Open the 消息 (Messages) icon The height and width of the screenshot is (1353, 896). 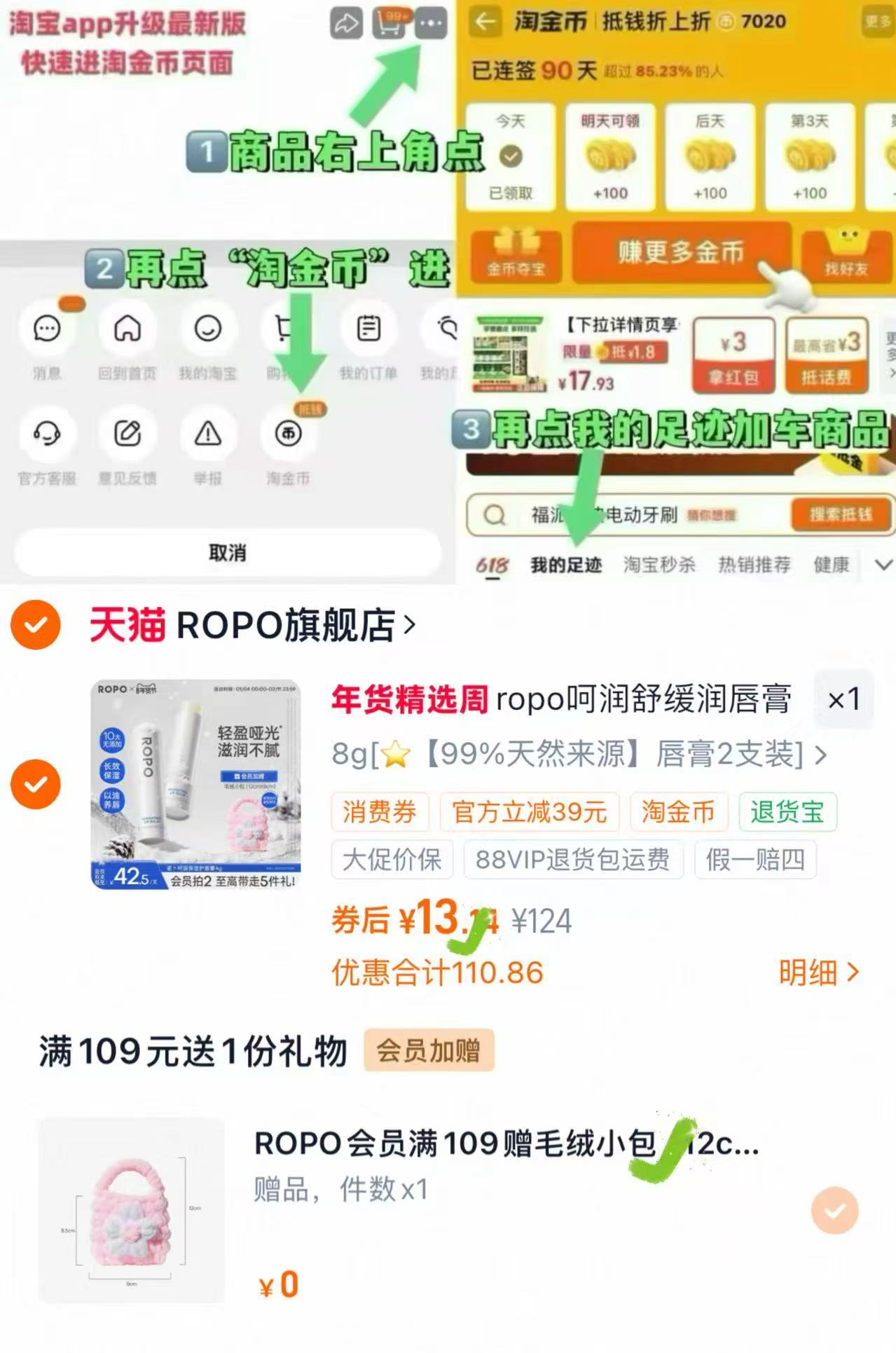pyautogui.click(x=46, y=328)
